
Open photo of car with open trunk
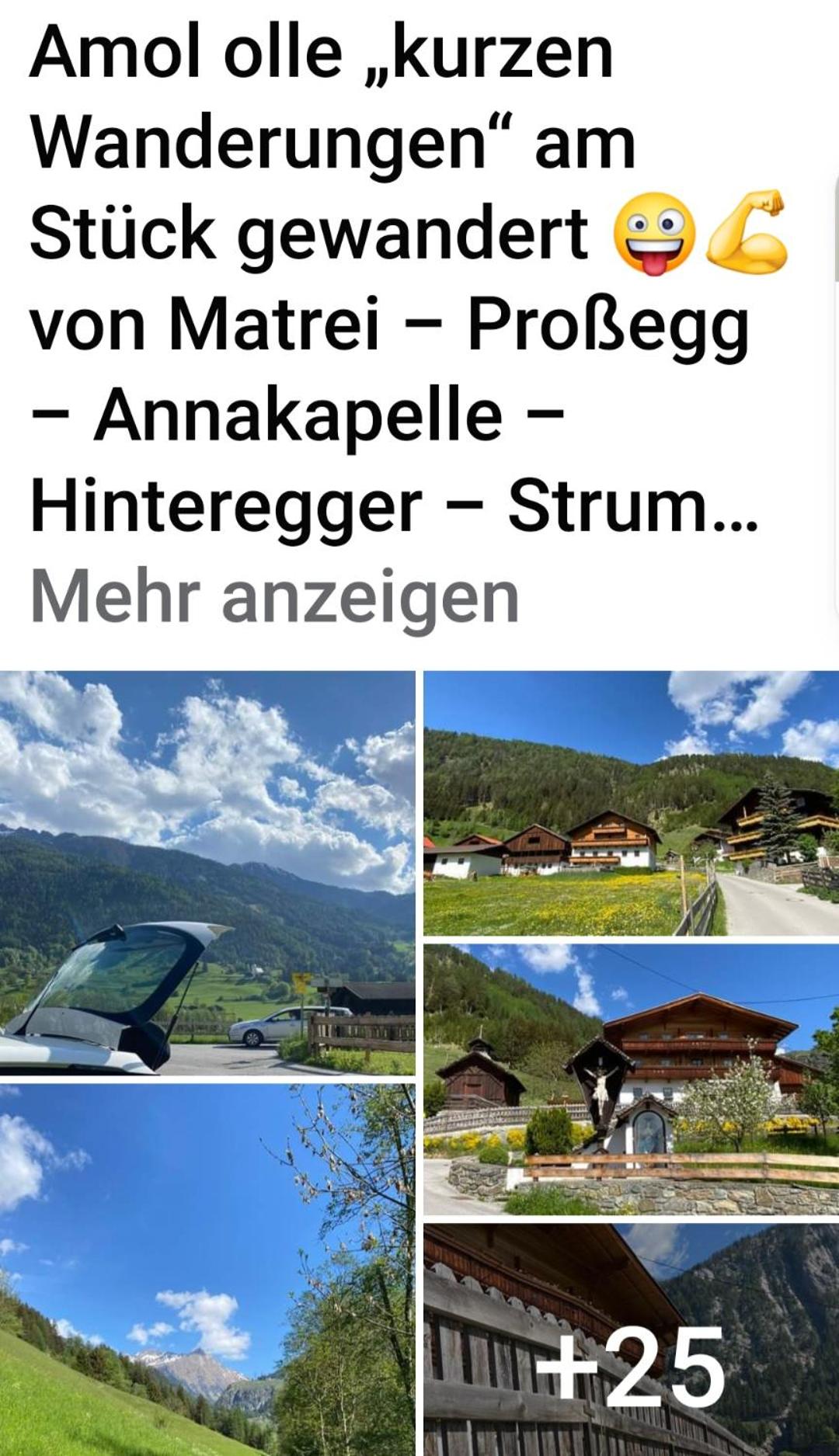207,873
